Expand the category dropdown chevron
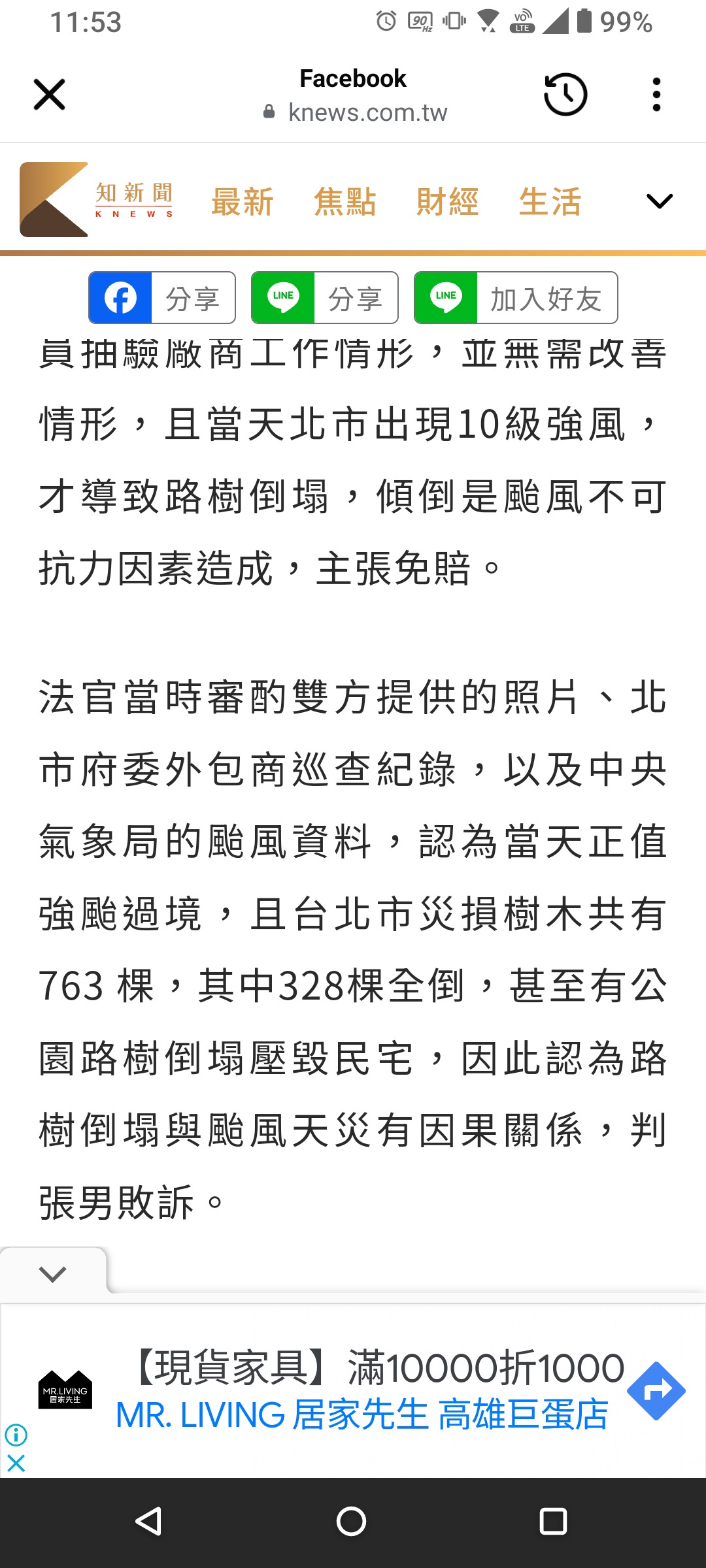 click(660, 201)
